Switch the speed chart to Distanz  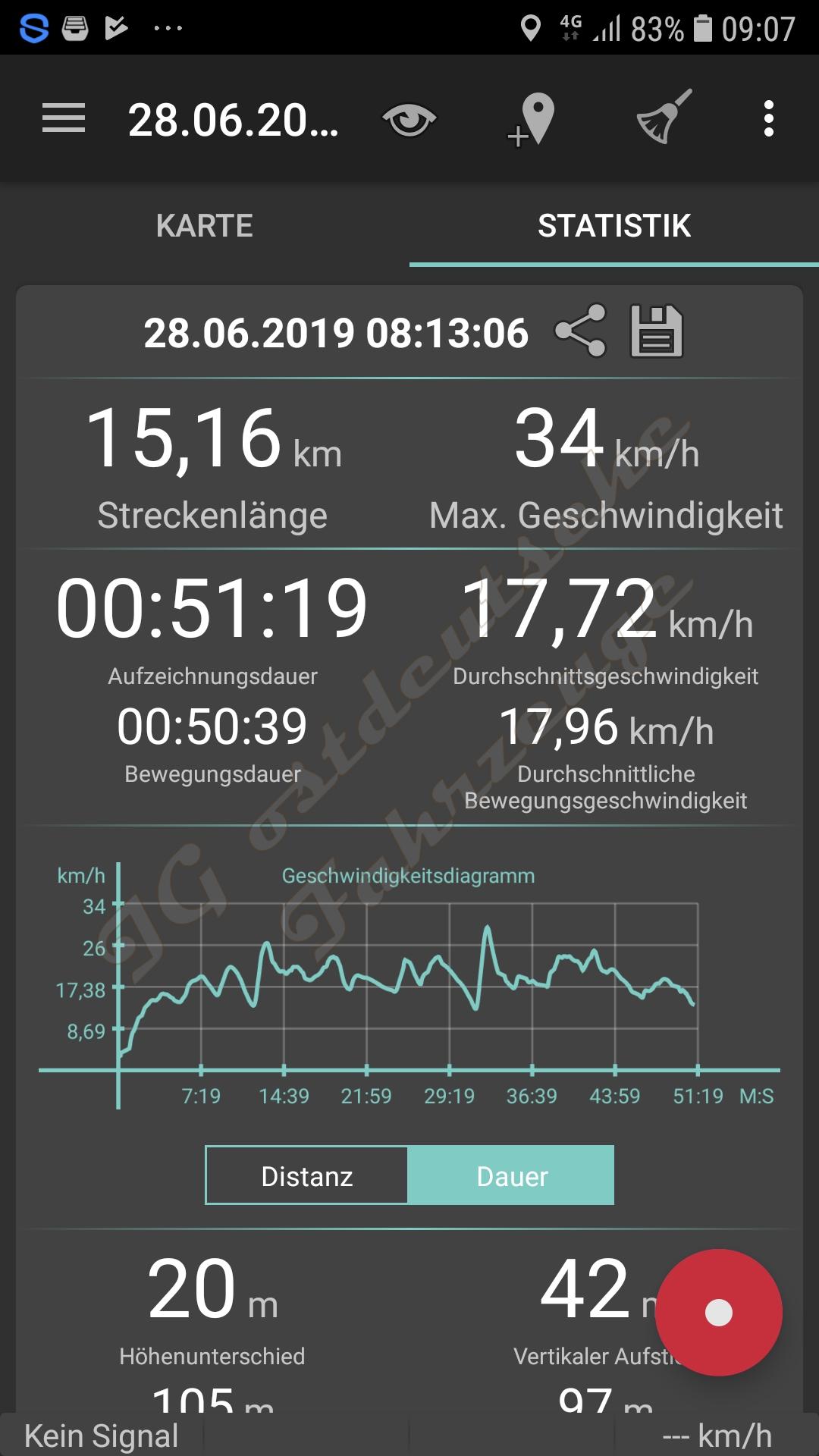click(x=307, y=1176)
